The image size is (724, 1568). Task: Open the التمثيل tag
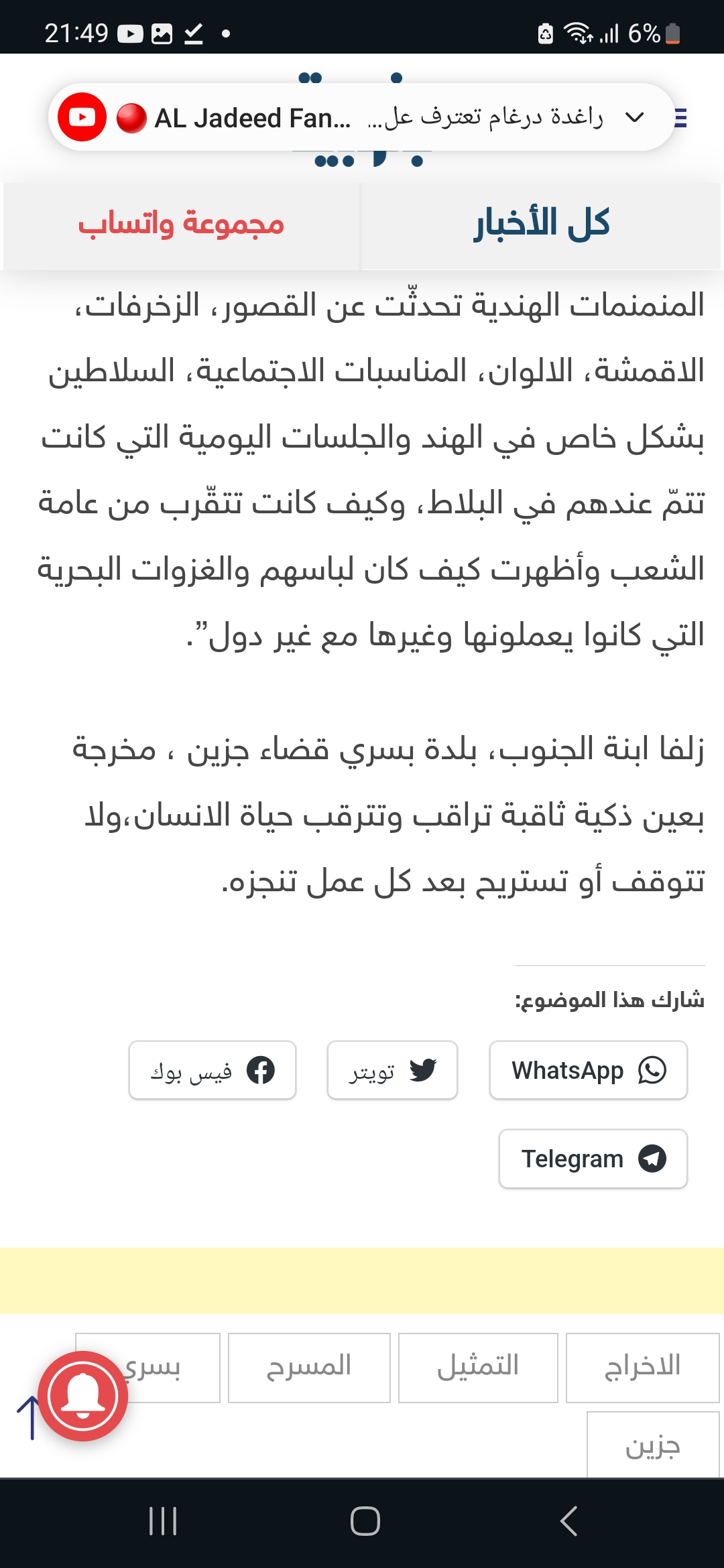[x=478, y=1368]
